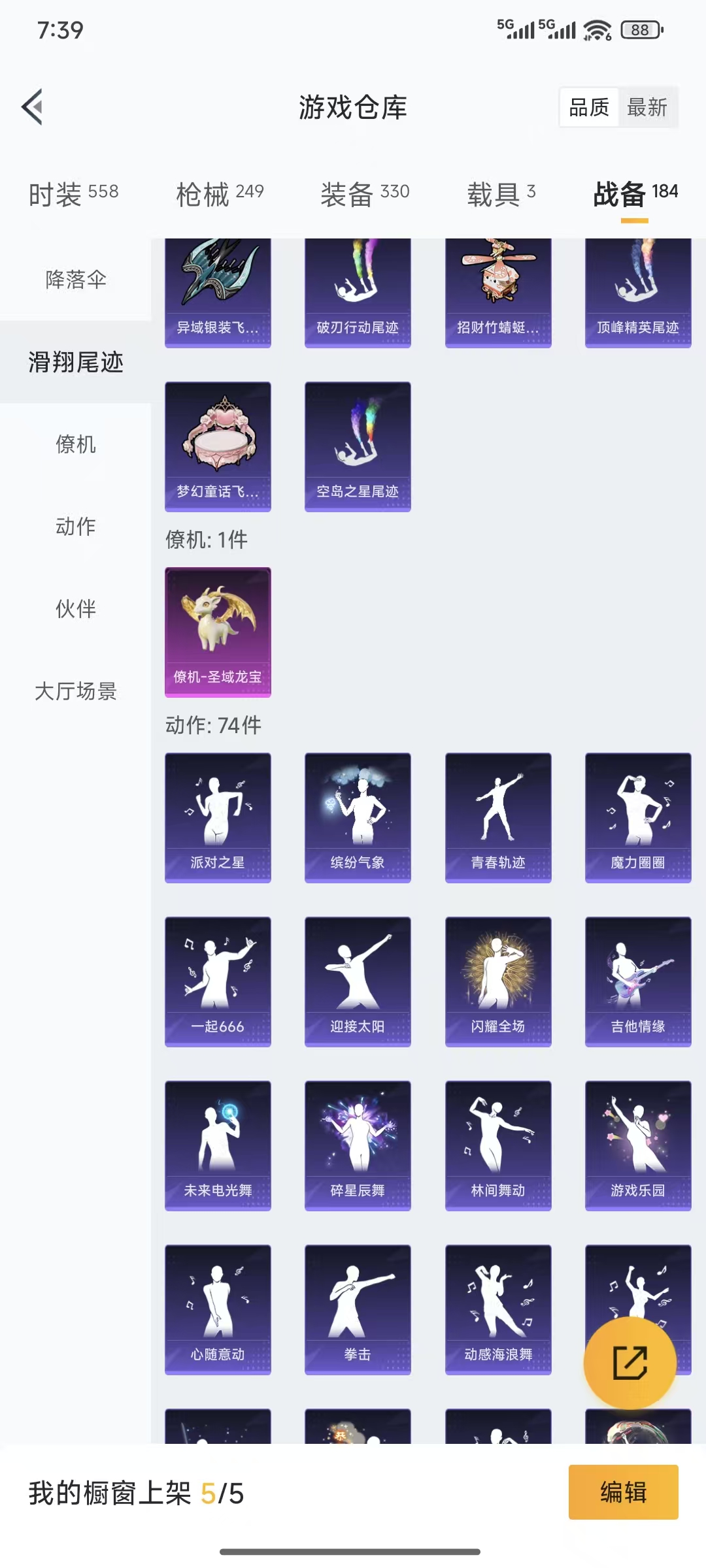Image resolution: width=706 pixels, height=1568 pixels.
Task: Switch to the 装备 tab
Action: 365,194
